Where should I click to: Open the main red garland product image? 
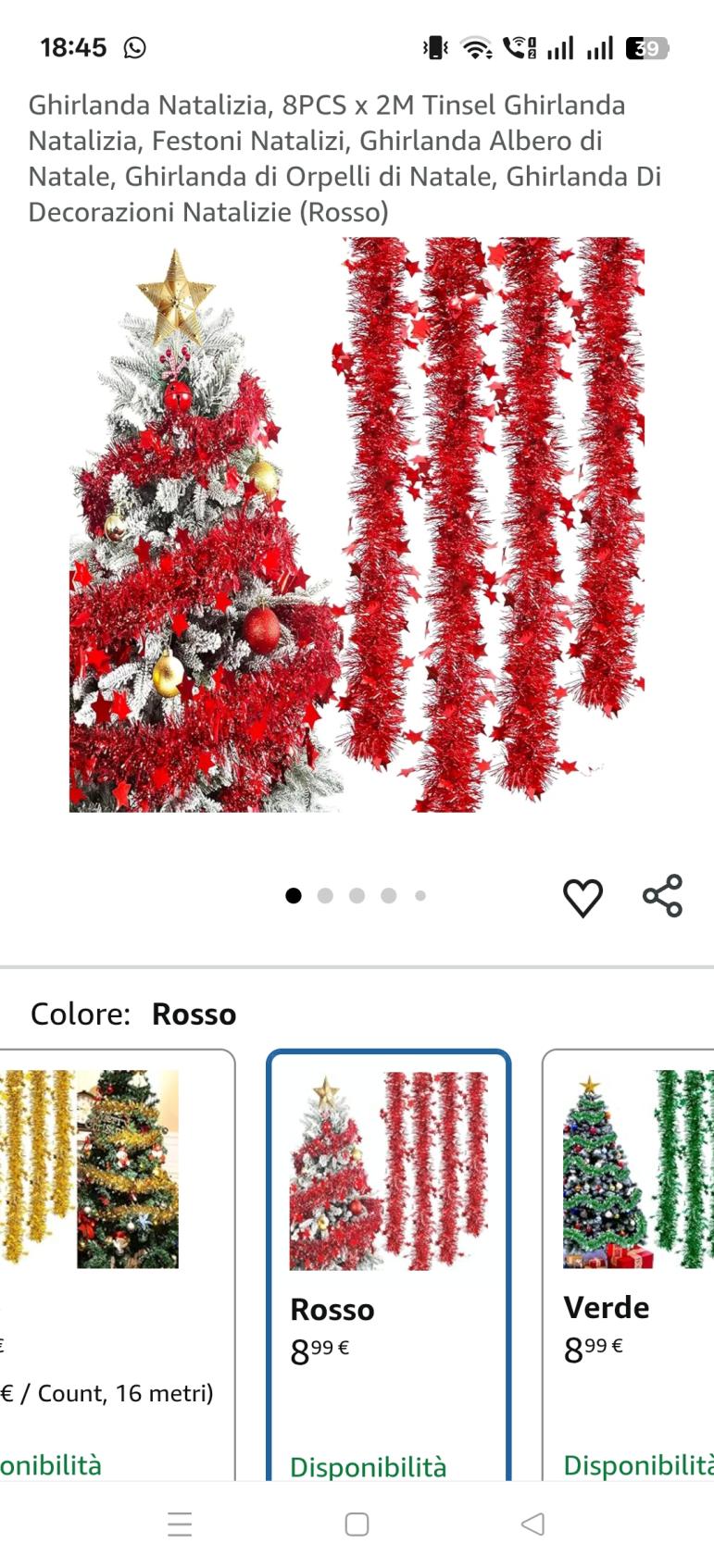pos(357,525)
